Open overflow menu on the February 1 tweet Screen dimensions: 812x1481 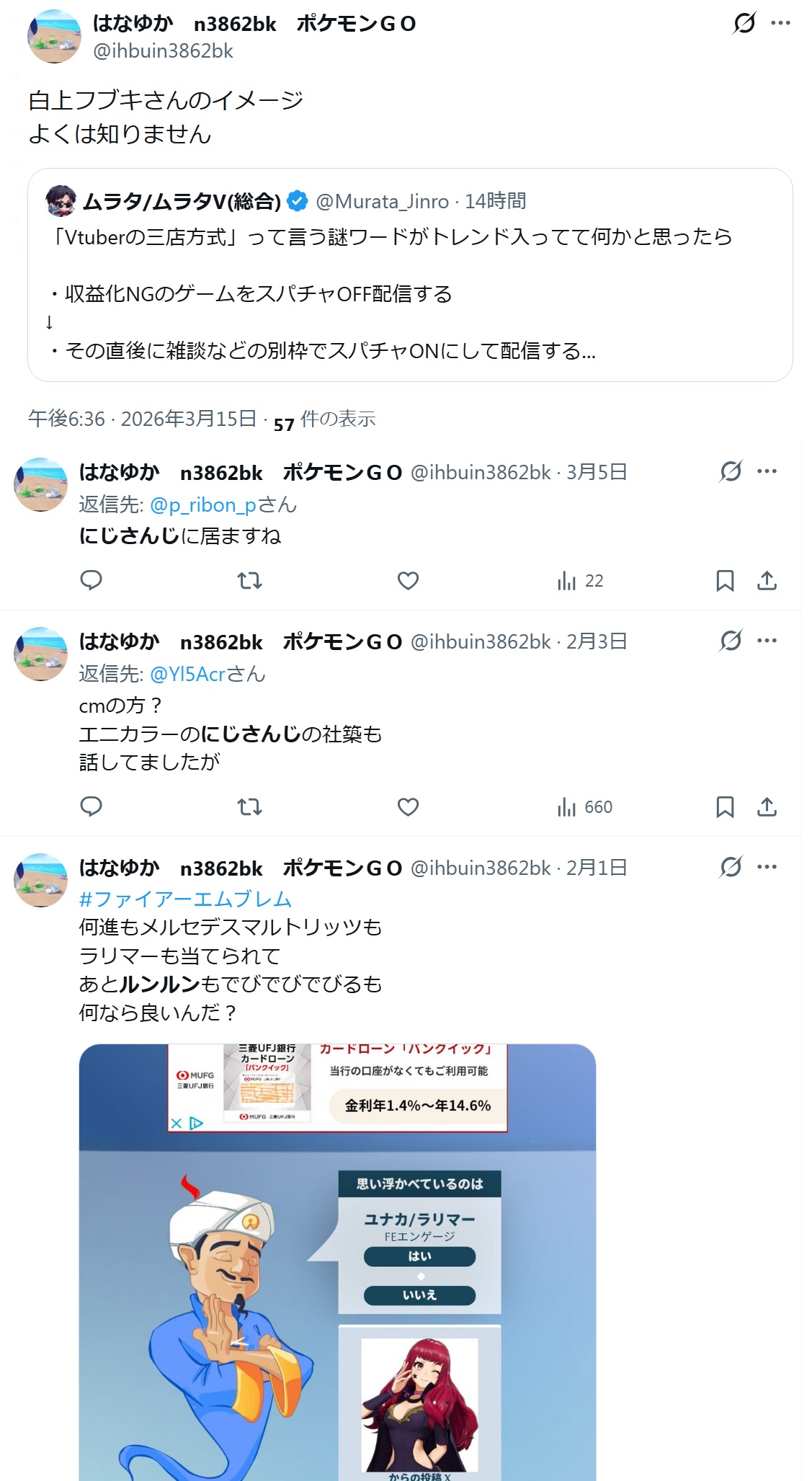(767, 867)
